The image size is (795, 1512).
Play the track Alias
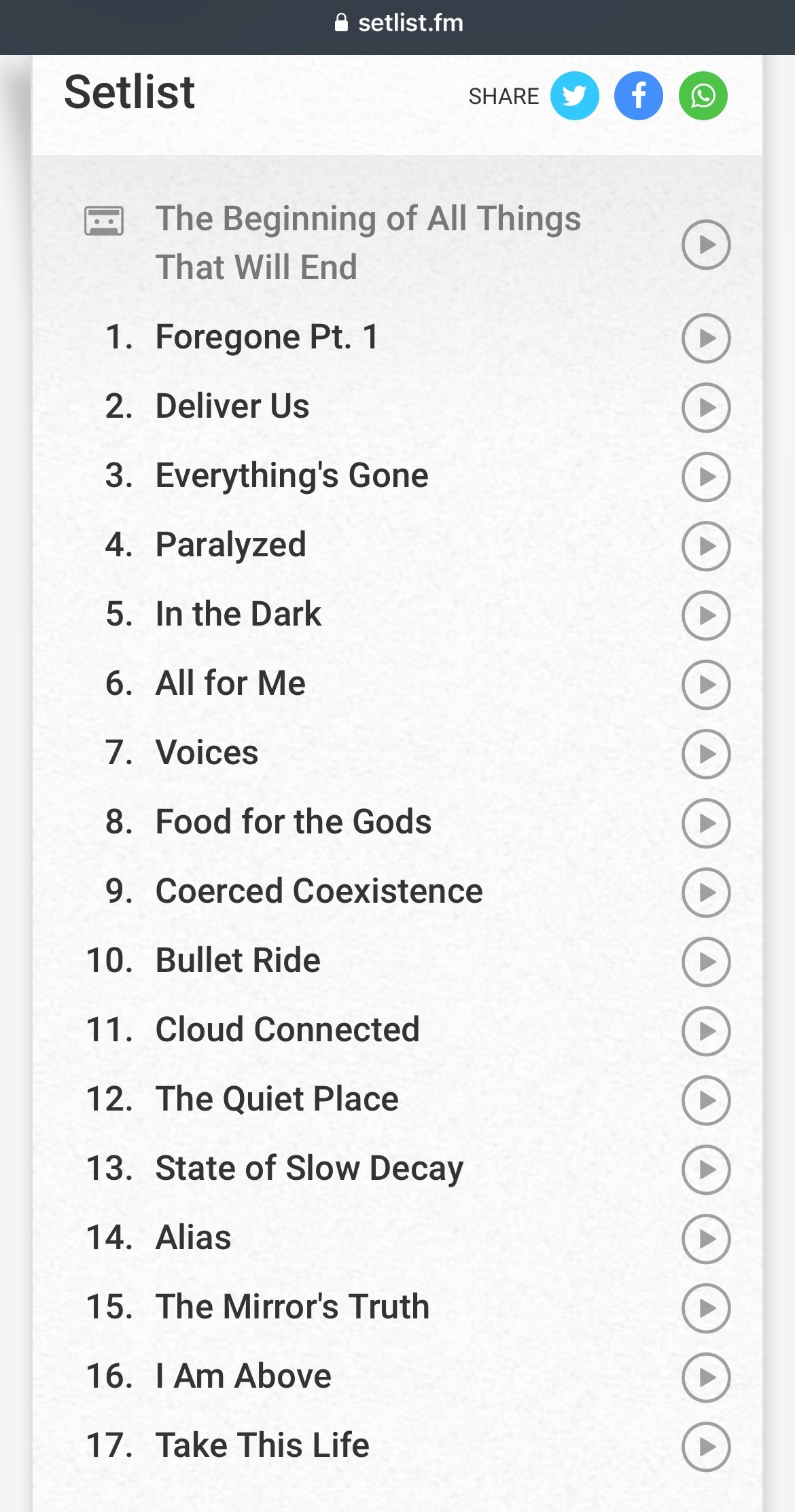click(706, 1239)
